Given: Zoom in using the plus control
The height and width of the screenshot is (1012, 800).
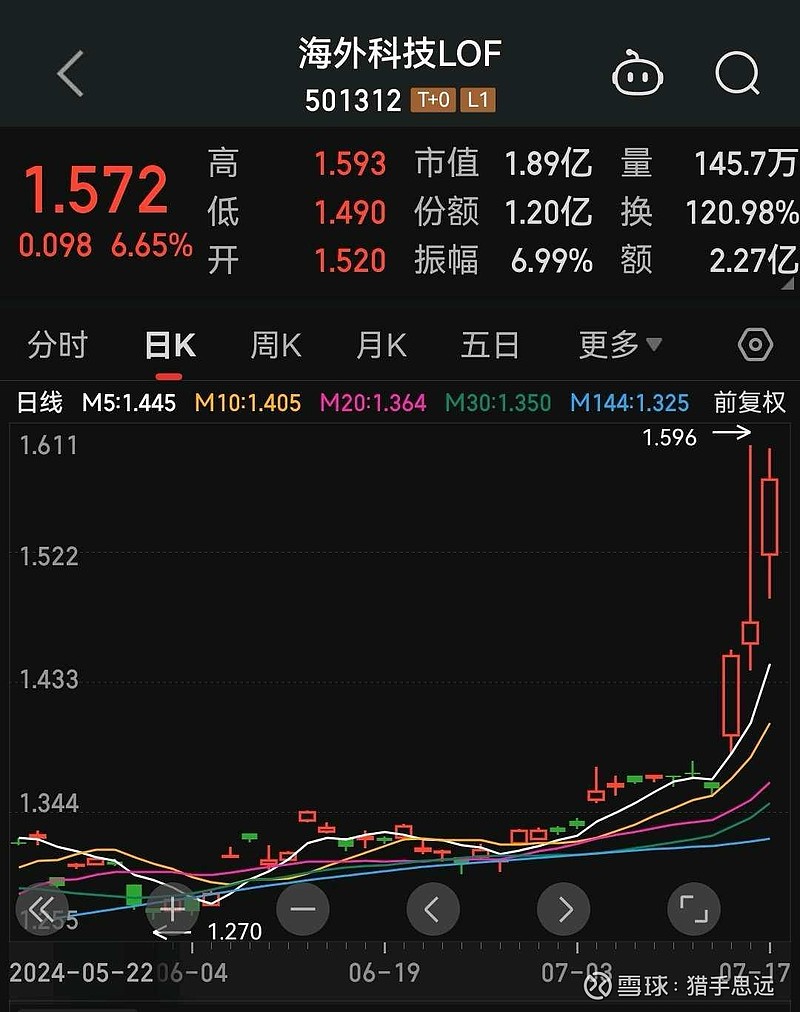Looking at the screenshot, I should coord(172,910).
